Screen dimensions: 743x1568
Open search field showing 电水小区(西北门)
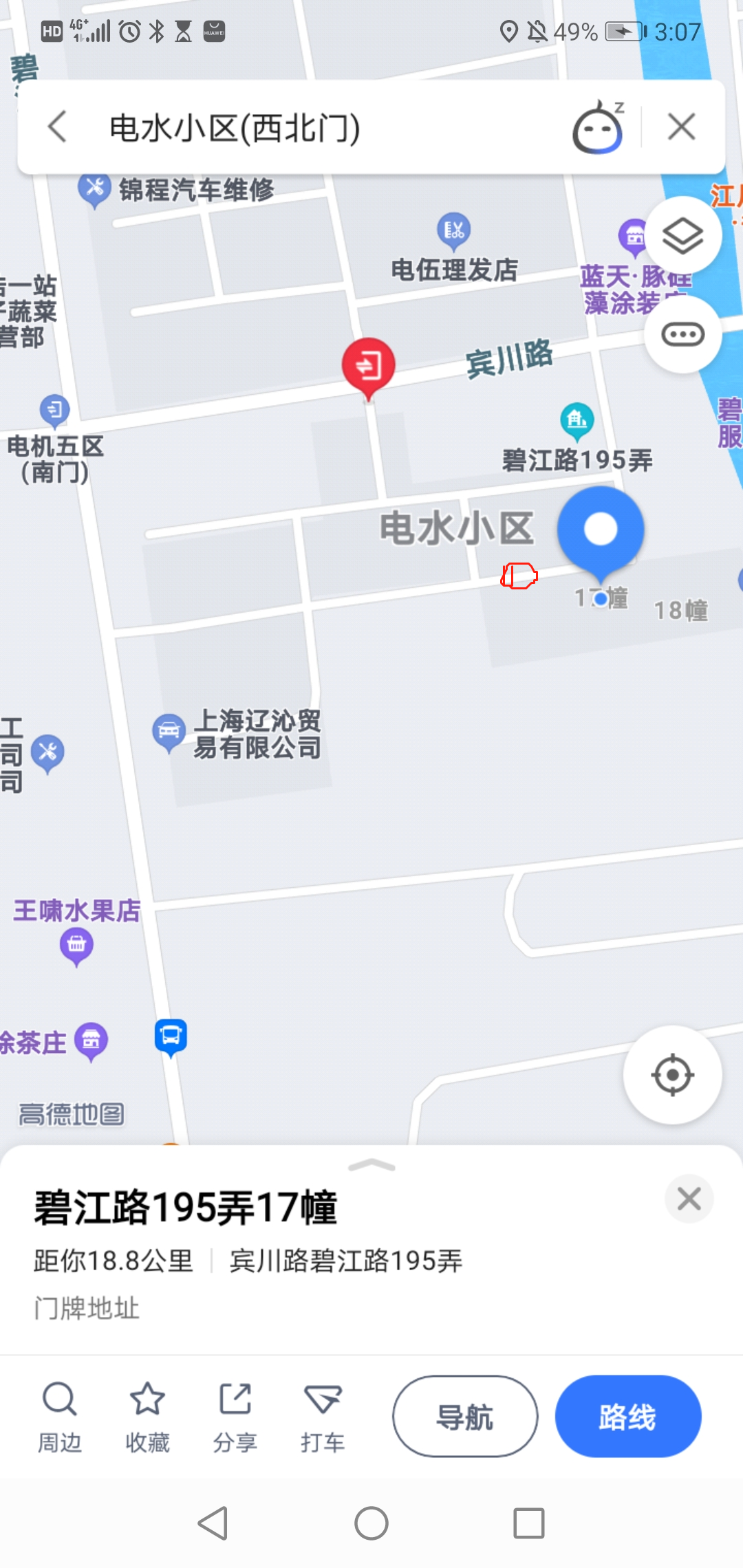[x=310, y=129]
